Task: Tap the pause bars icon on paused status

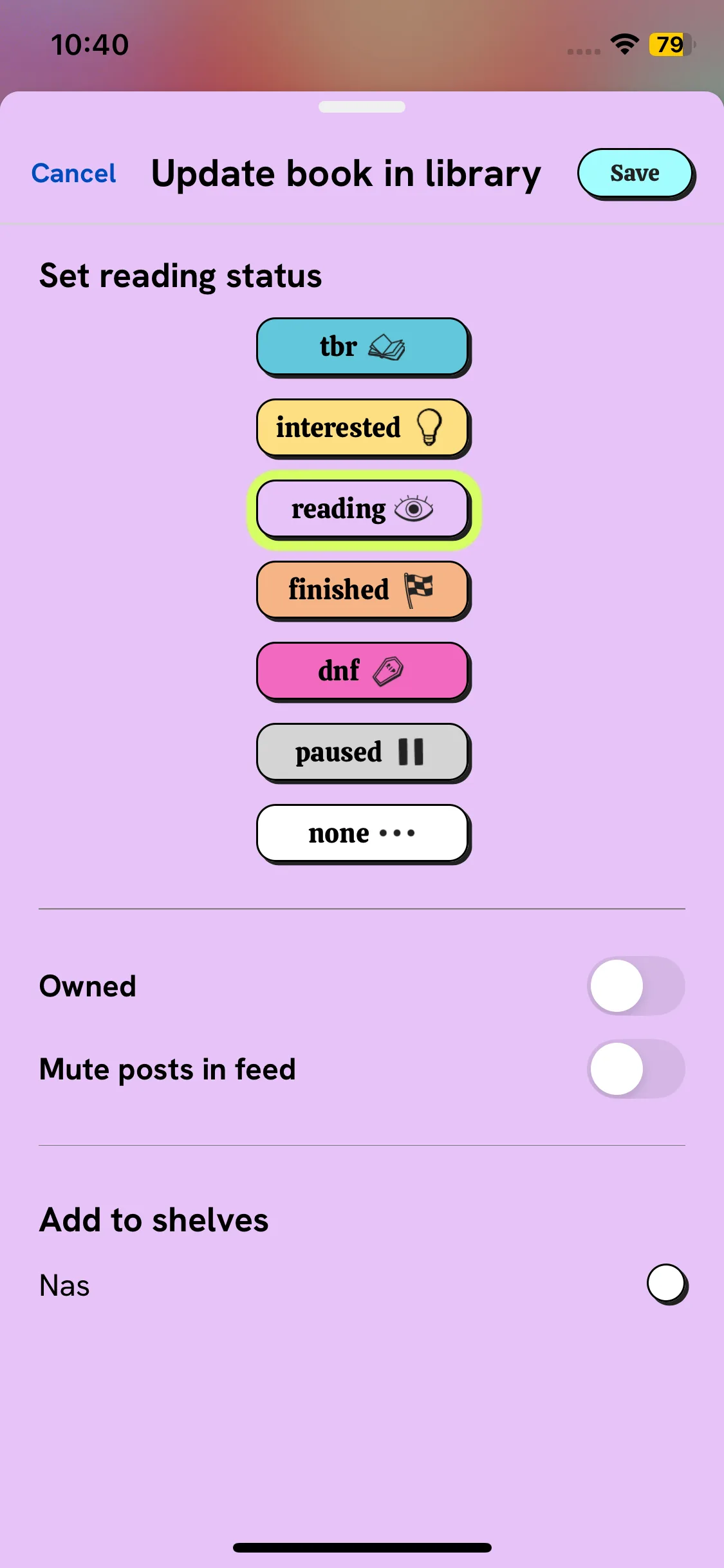Action: point(412,752)
